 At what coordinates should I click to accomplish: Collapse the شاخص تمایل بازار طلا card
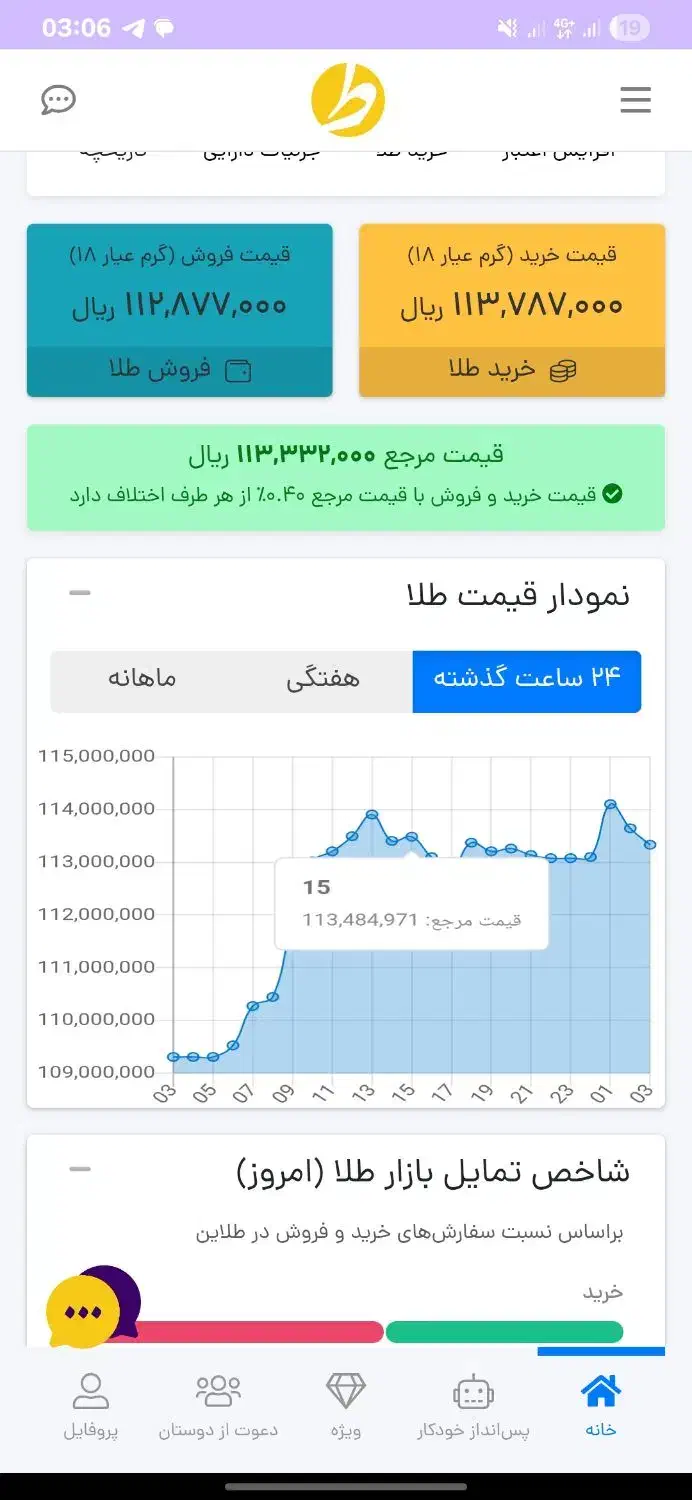79,1169
